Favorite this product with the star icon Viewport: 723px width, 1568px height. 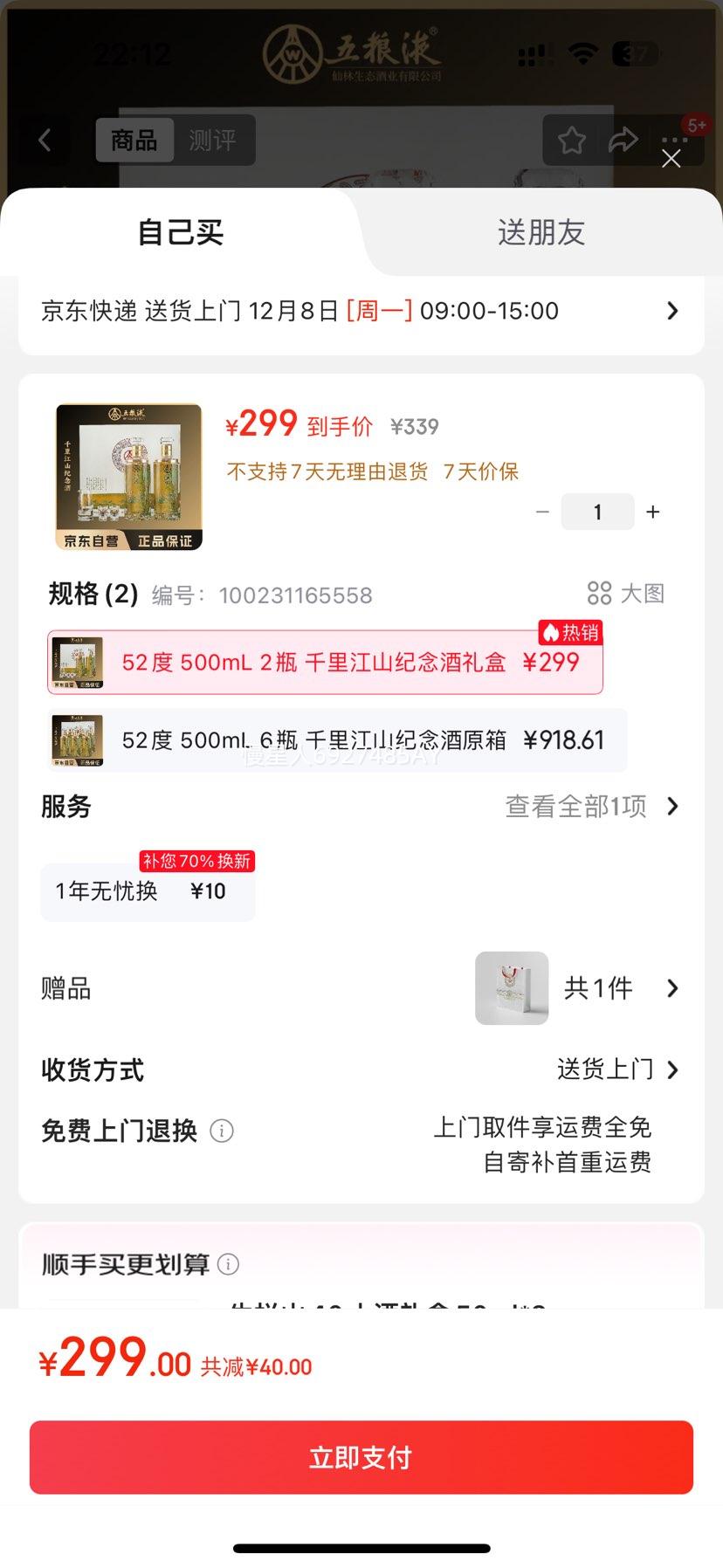click(572, 140)
